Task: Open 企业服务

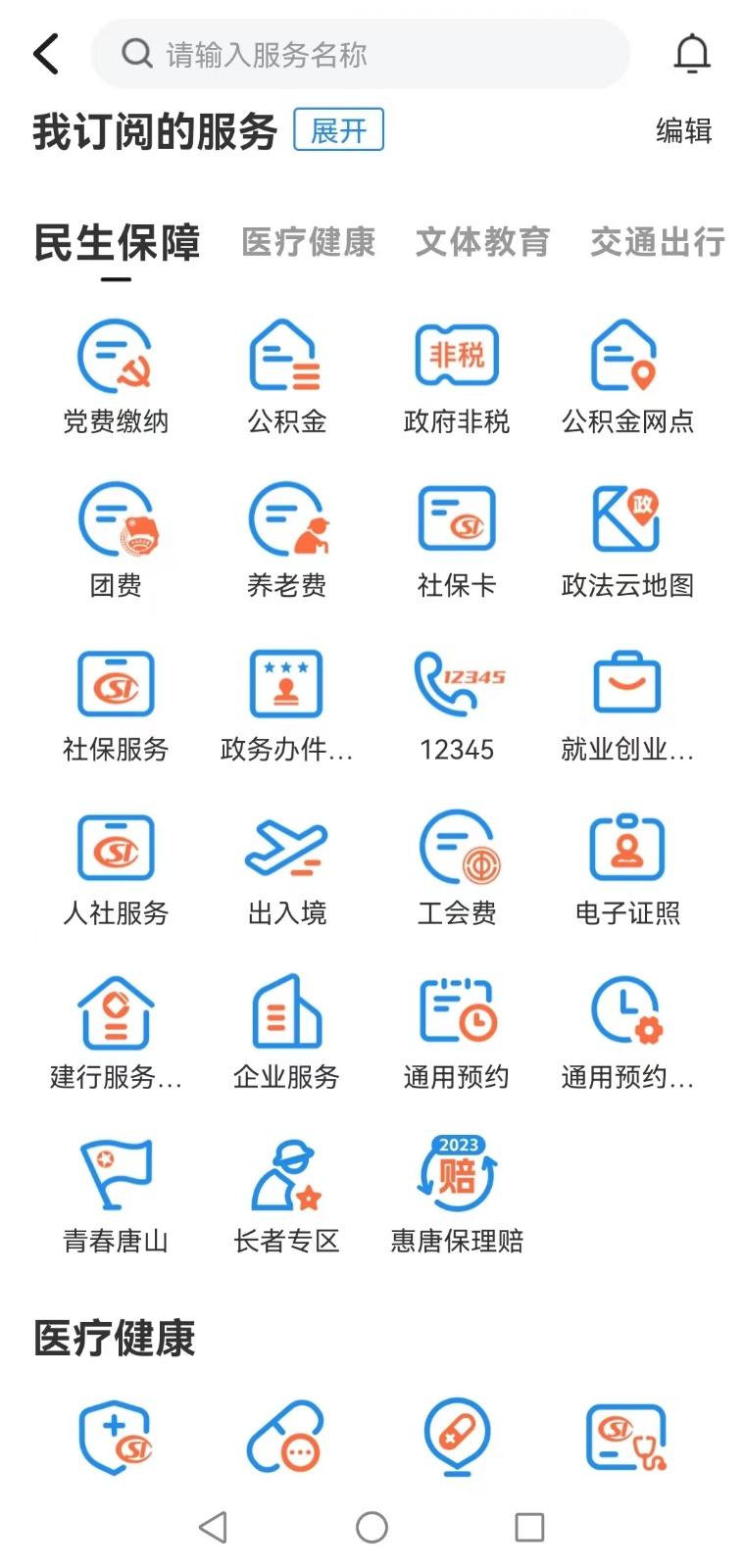Action: [x=286, y=1031]
